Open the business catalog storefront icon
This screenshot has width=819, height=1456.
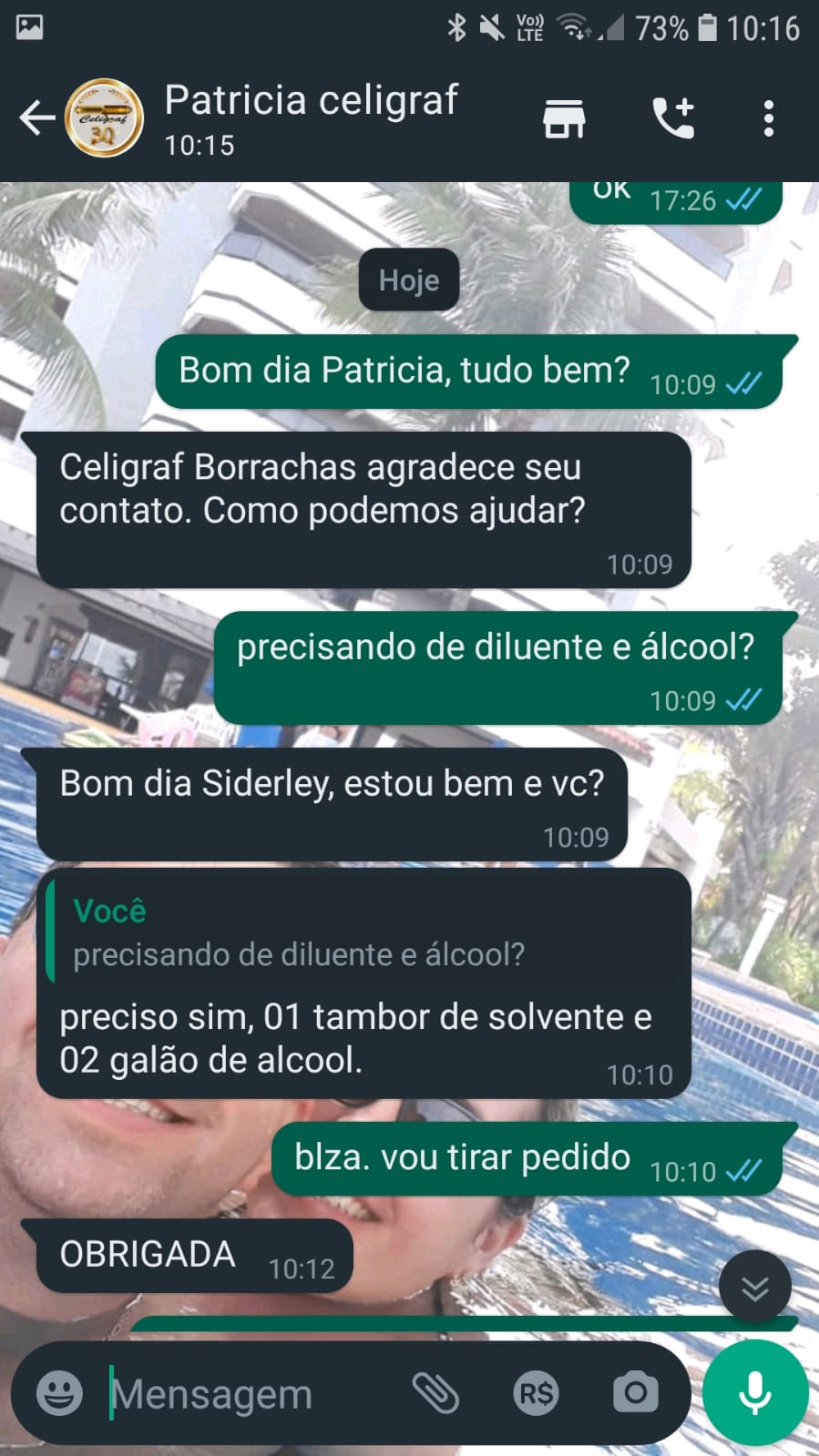[564, 118]
